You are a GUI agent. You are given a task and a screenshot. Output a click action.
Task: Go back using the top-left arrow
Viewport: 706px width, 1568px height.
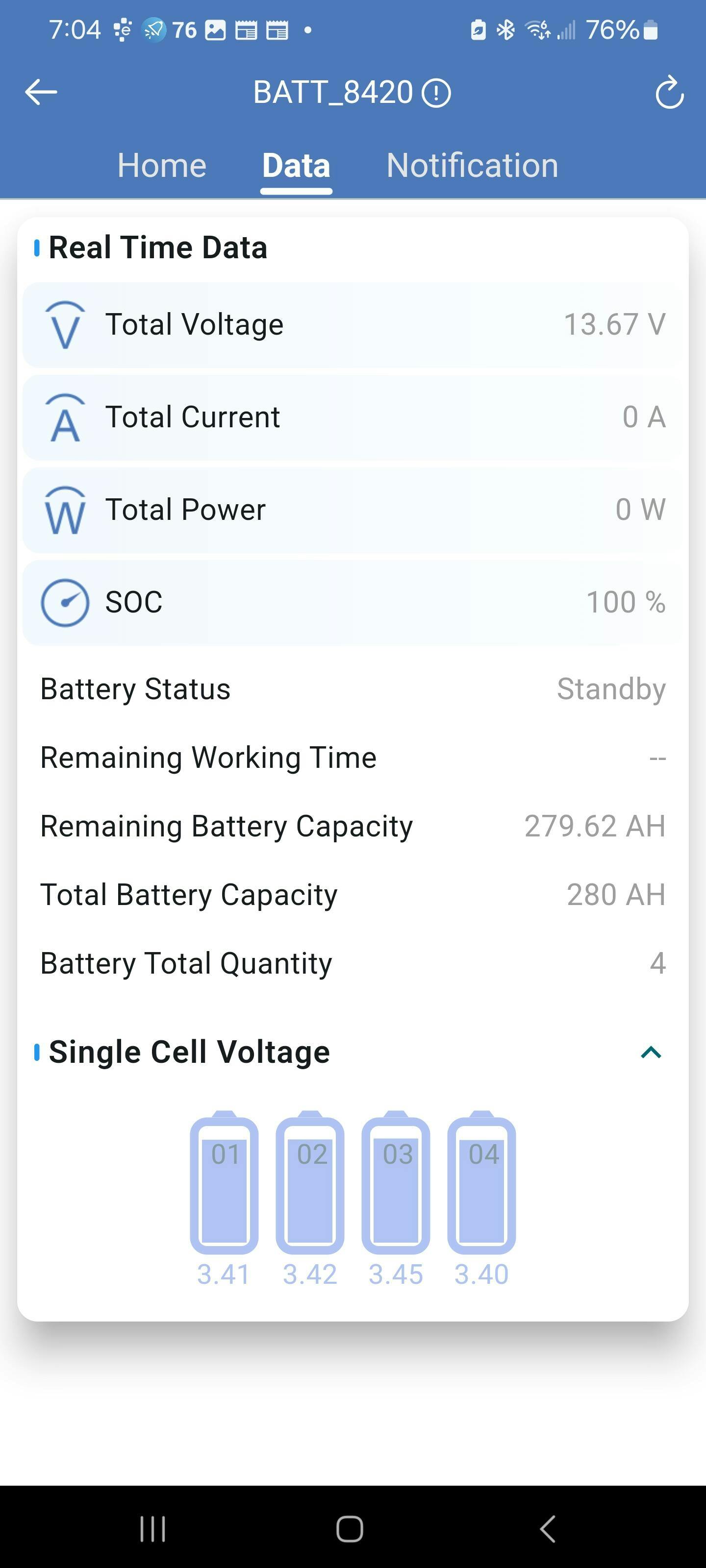[41, 93]
